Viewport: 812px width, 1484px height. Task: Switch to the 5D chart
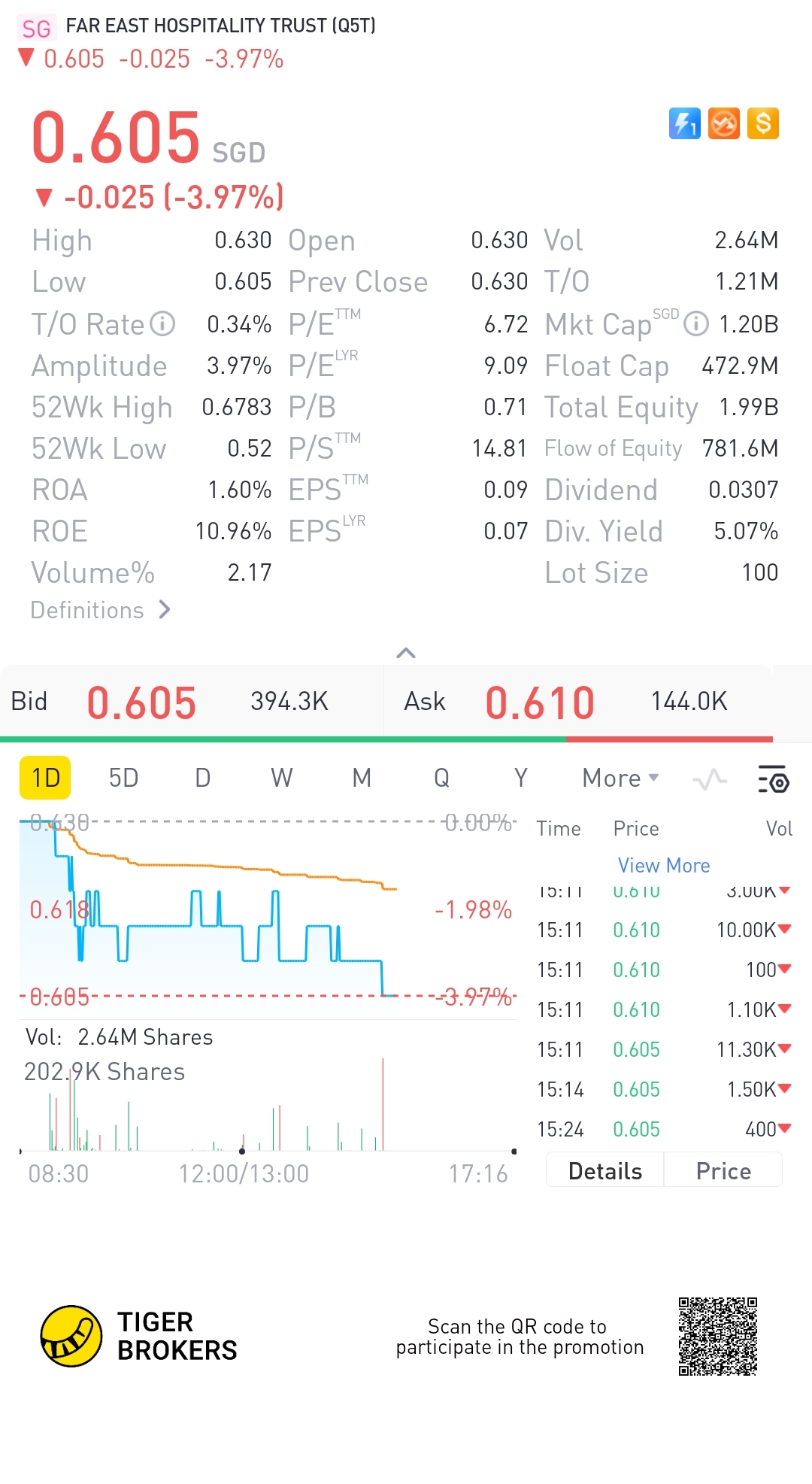pyautogui.click(x=123, y=778)
